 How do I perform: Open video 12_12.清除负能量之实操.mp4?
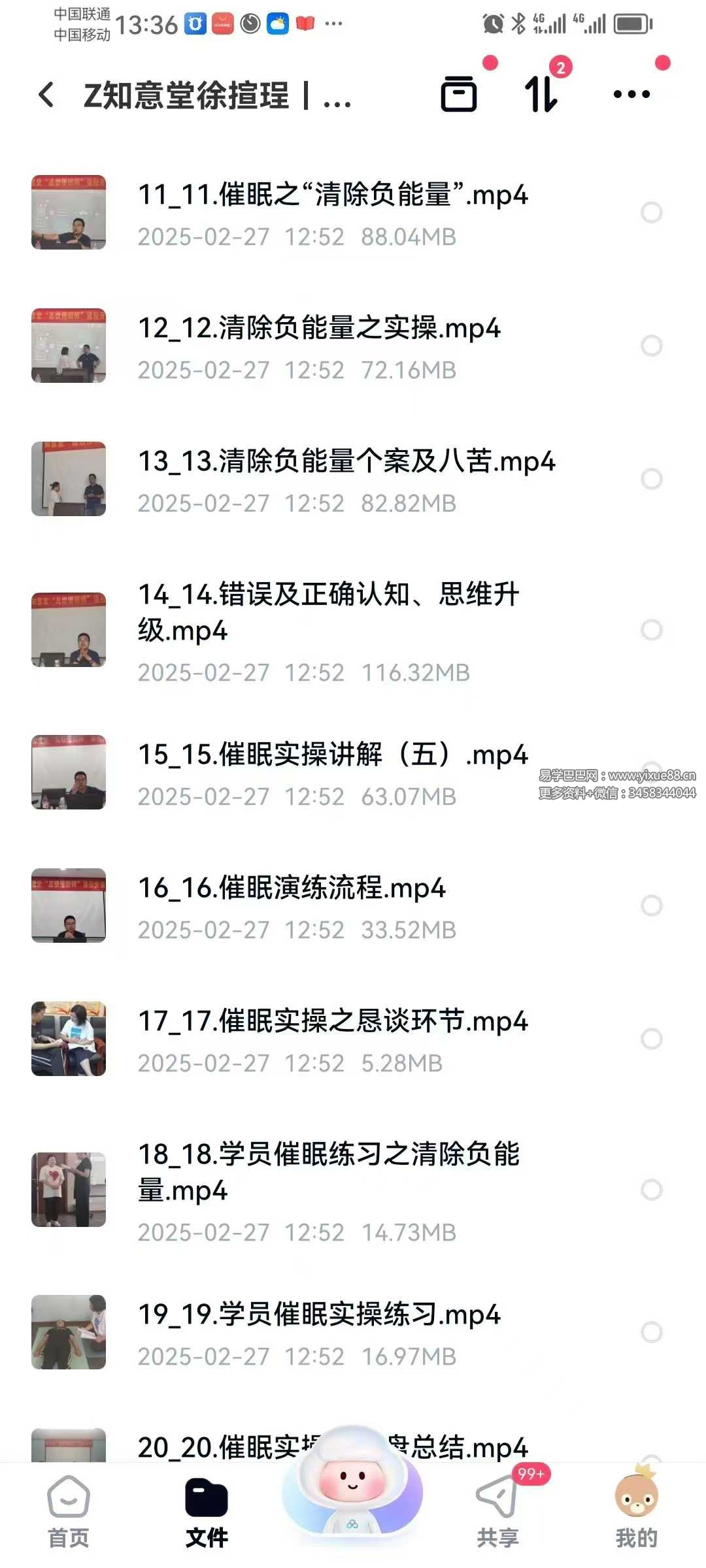click(319, 329)
